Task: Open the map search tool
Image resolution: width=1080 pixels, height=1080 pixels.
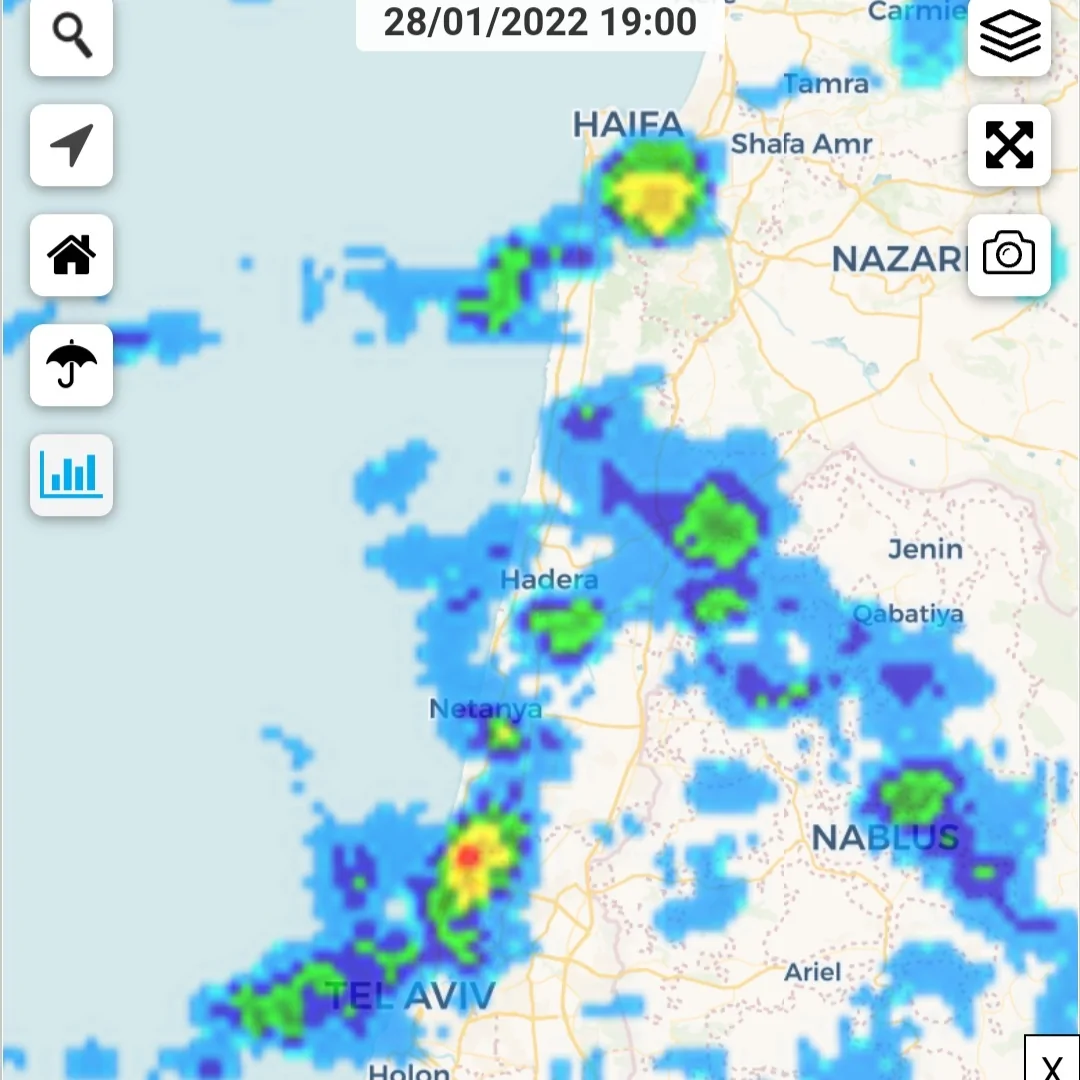Action: click(71, 36)
